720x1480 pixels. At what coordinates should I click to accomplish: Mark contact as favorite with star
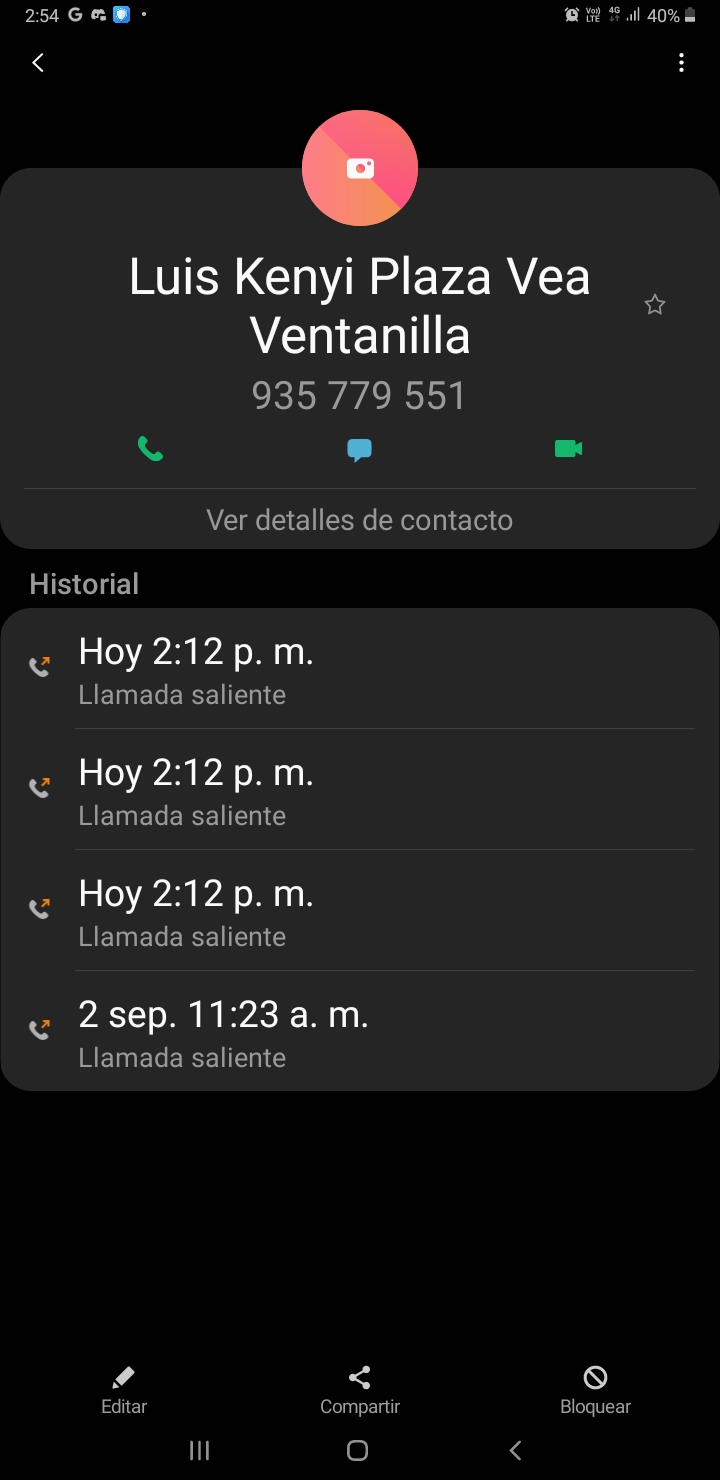click(x=654, y=305)
